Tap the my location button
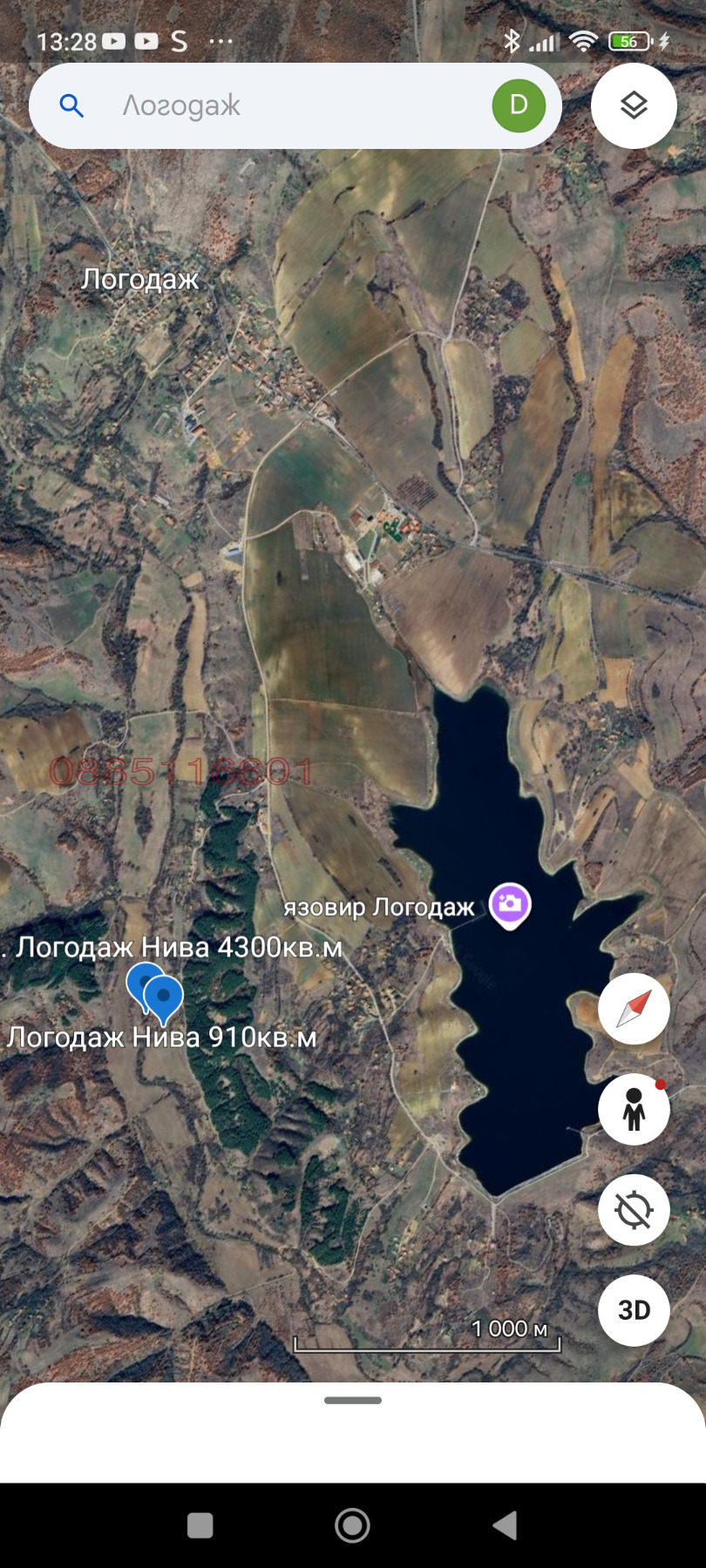The width and height of the screenshot is (706, 1568). pyautogui.click(x=634, y=1210)
